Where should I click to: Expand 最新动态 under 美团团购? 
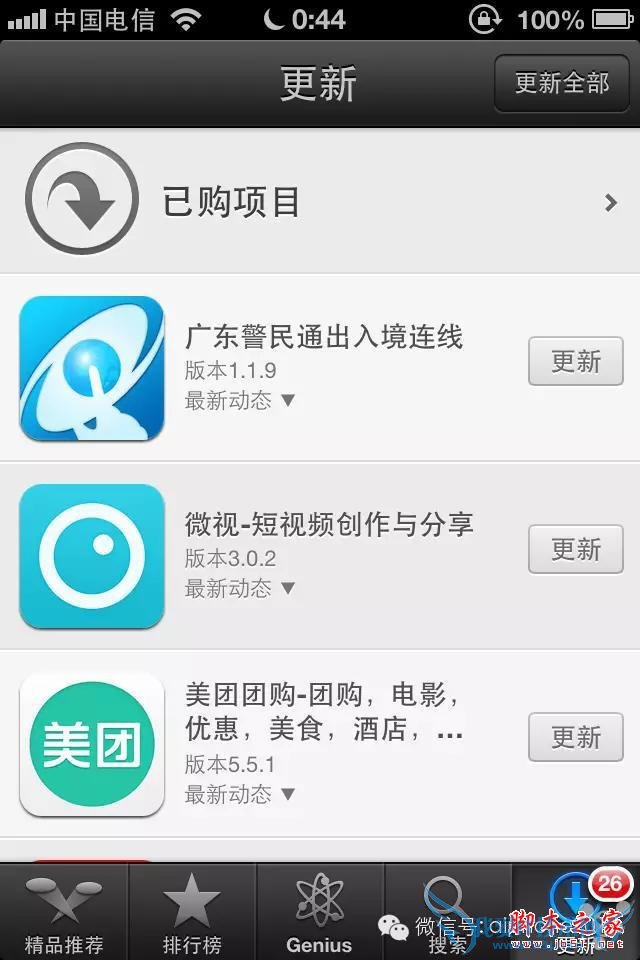[x=240, y=794]
